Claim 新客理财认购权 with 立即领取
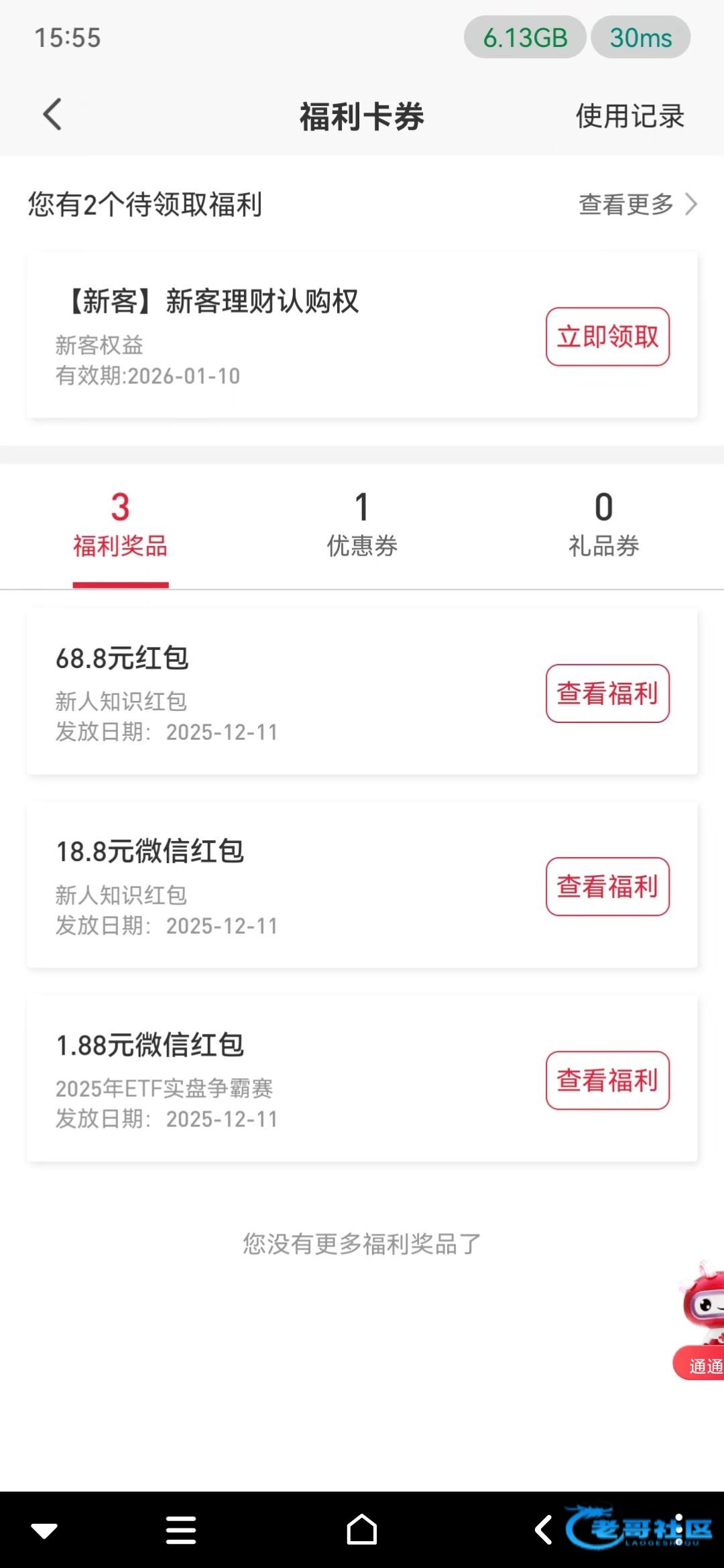 (607, 336)
